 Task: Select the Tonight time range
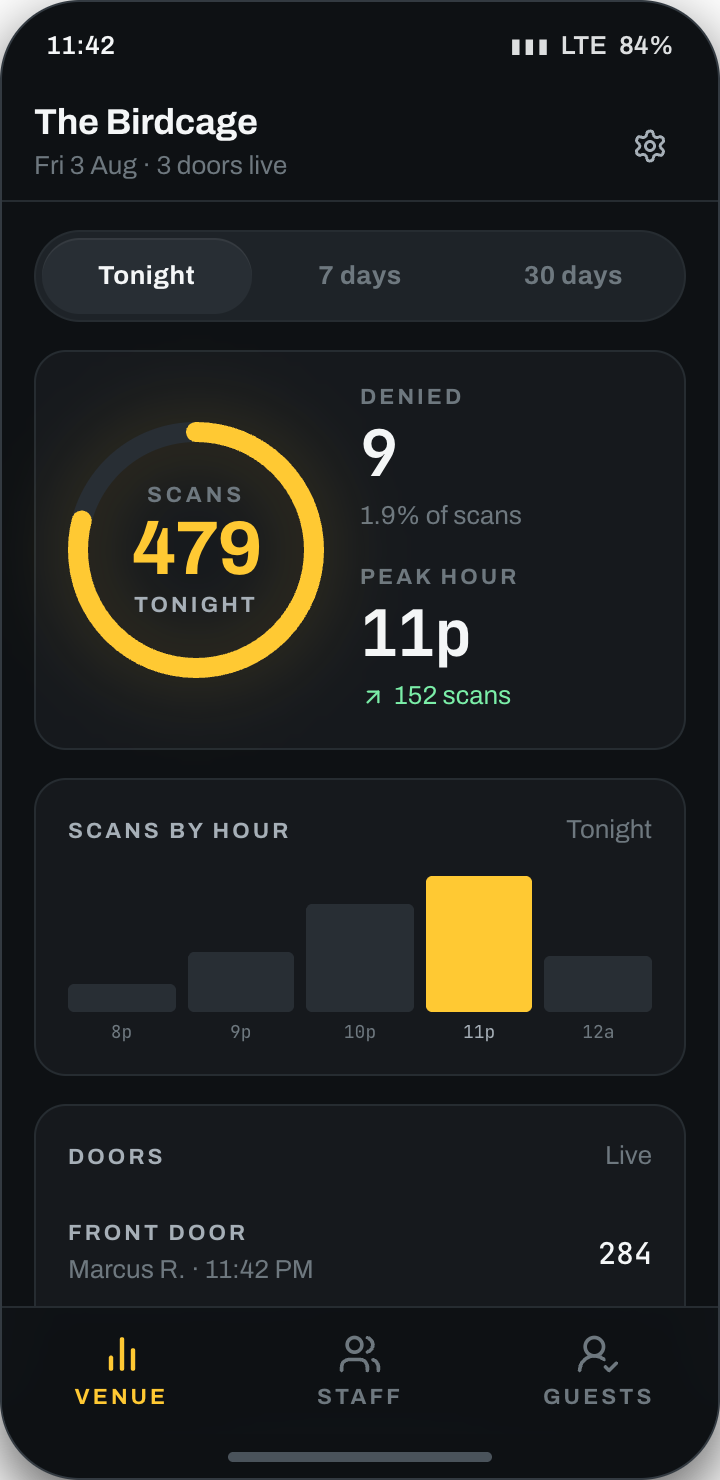click(147, 276)
